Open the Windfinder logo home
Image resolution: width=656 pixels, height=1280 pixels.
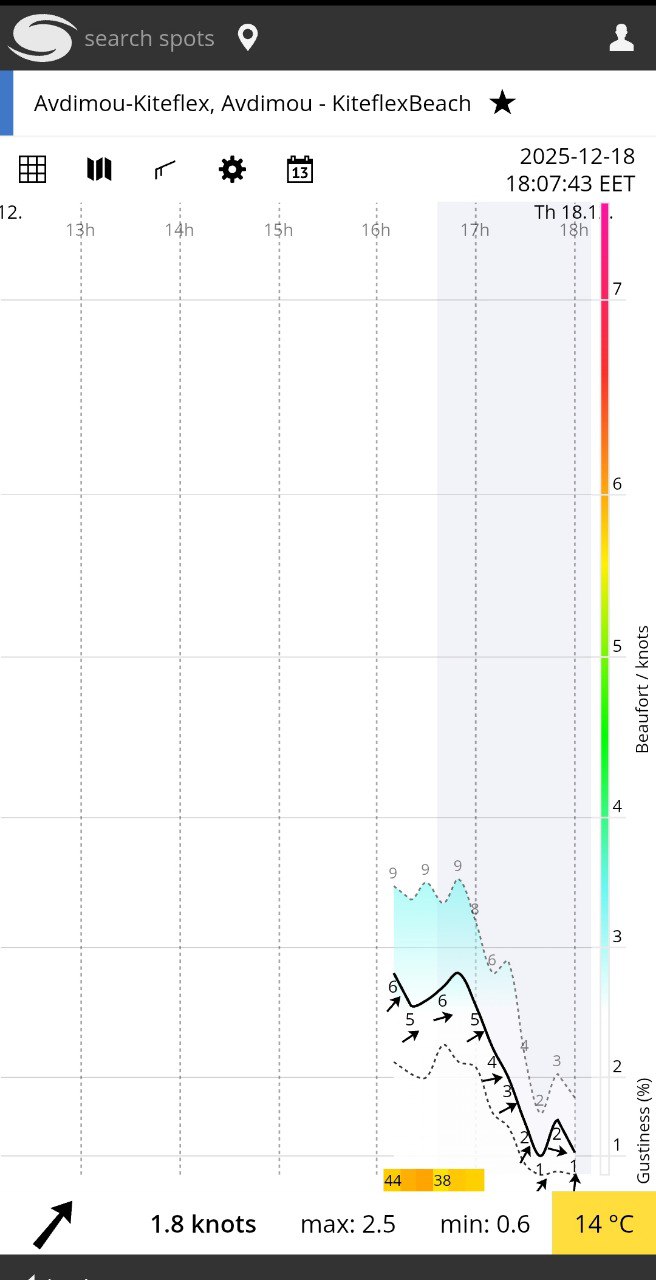(x=42, y=38)
